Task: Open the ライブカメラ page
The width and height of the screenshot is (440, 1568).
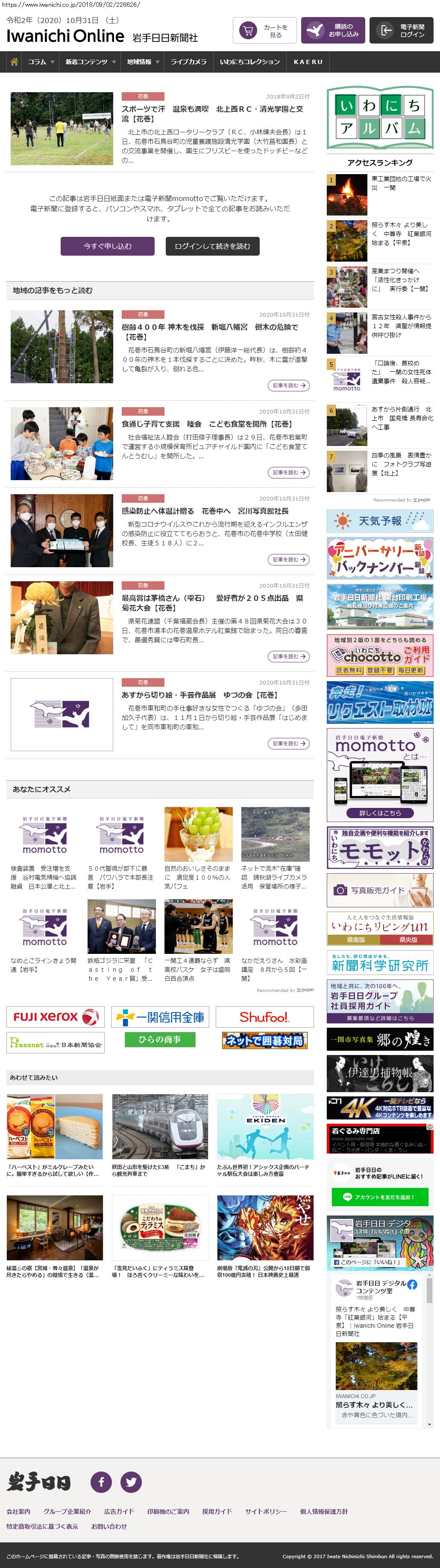Action: 188,62
